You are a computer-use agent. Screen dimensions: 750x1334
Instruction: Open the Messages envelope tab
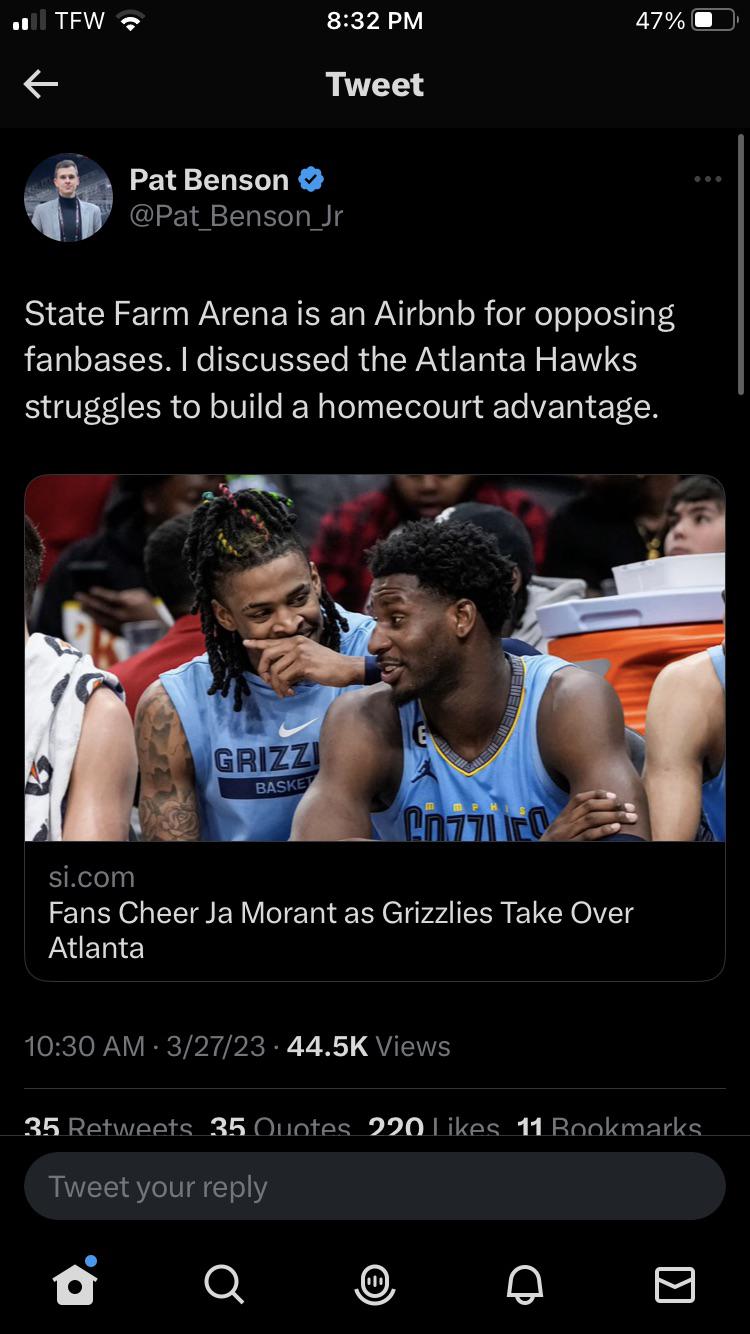(674, 1284)
